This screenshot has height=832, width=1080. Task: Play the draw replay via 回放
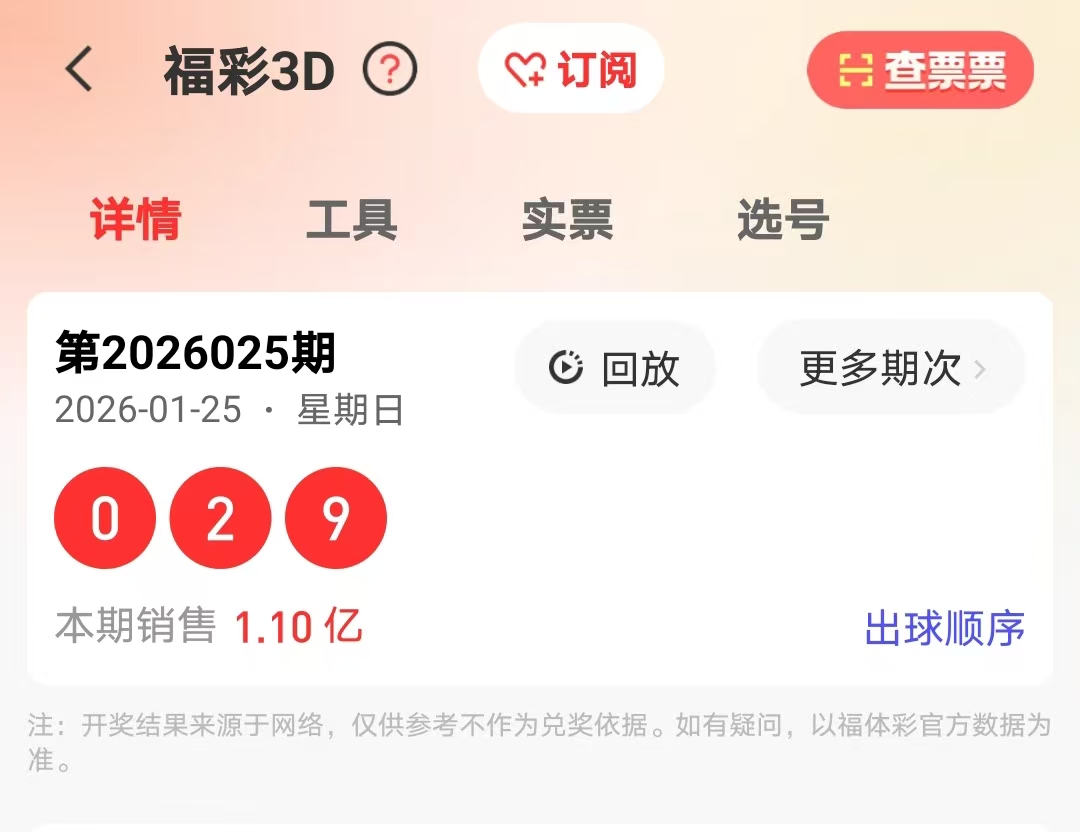[615, 368]
